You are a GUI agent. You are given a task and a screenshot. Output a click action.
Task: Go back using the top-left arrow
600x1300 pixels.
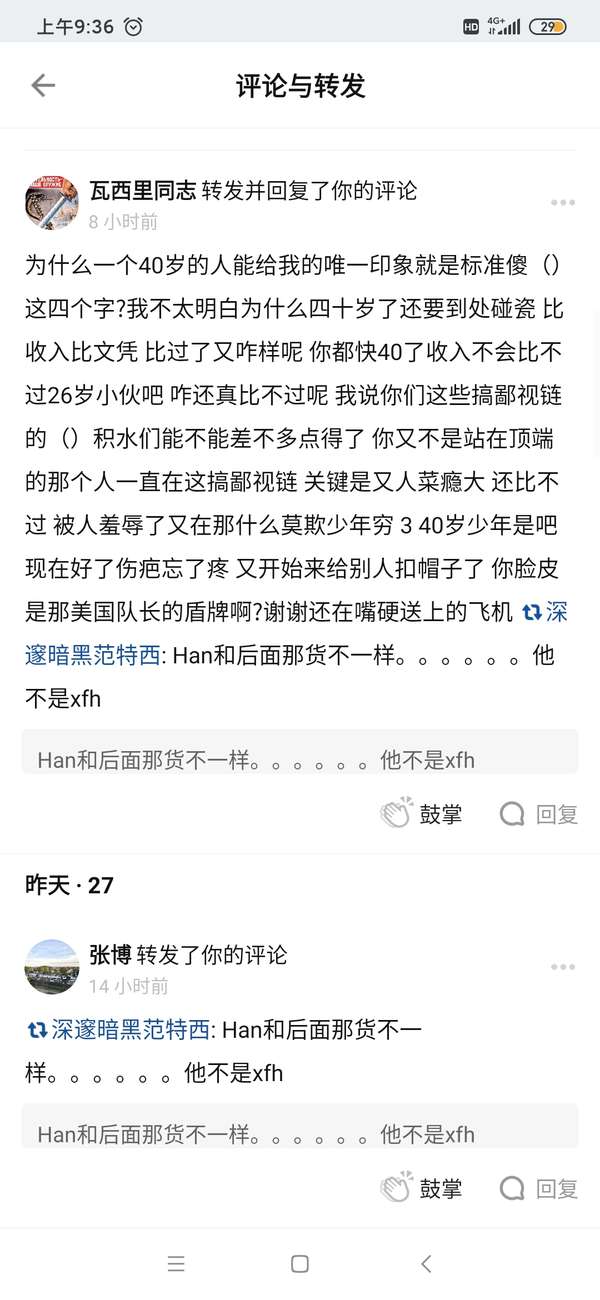42,86
